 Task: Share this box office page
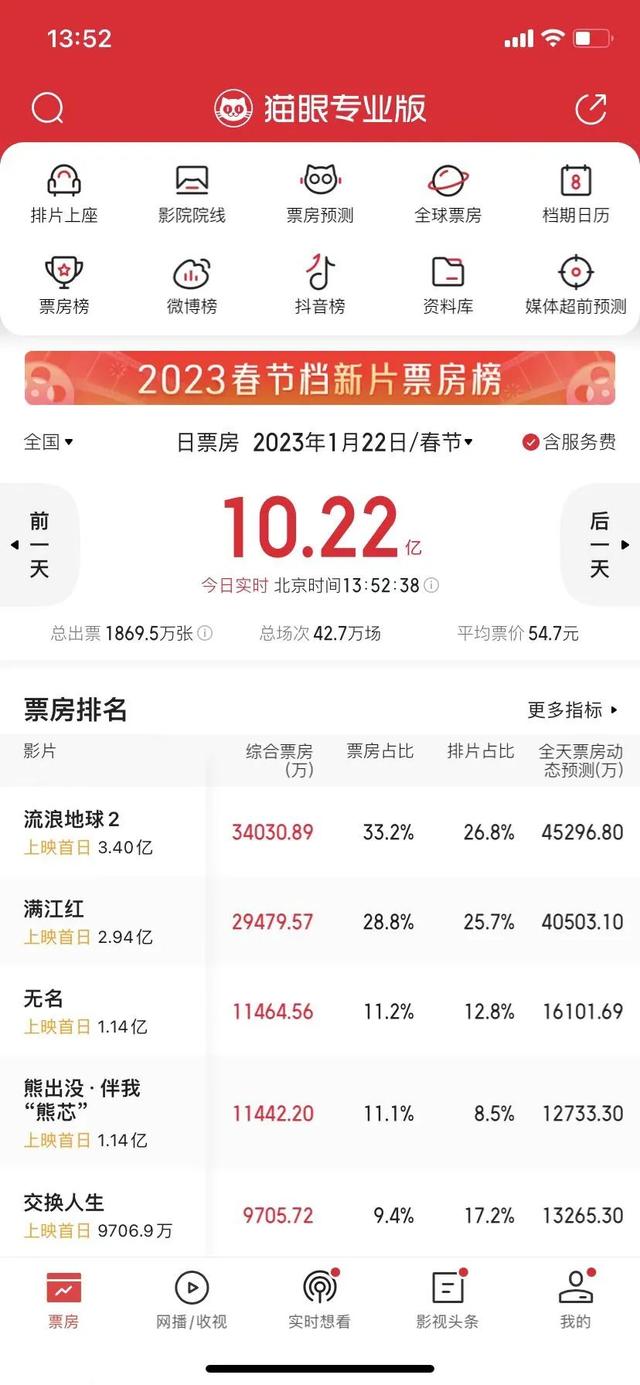tap(591, 108)
